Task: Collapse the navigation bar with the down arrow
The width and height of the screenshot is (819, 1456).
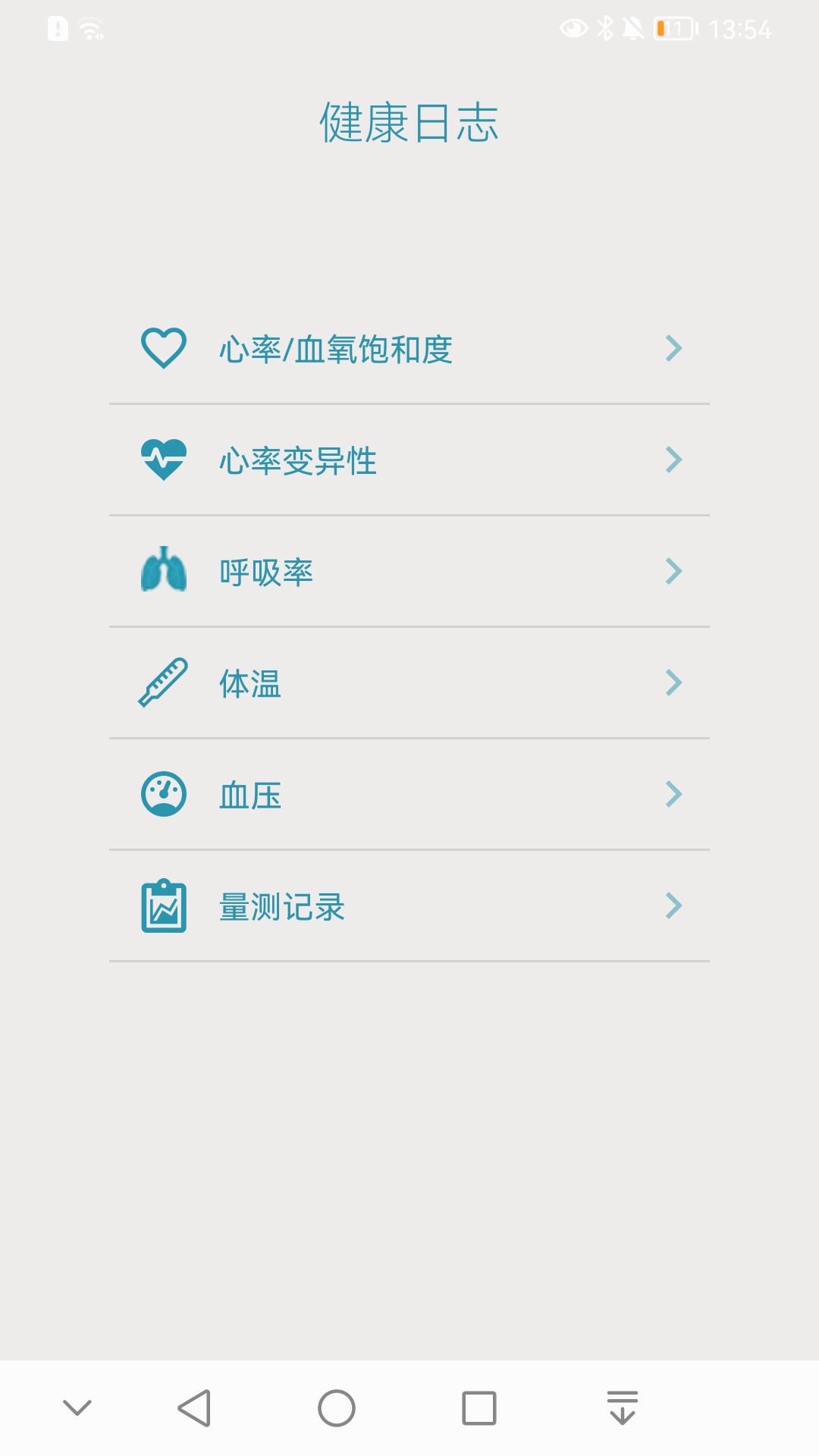Action: coord(76,1407)
